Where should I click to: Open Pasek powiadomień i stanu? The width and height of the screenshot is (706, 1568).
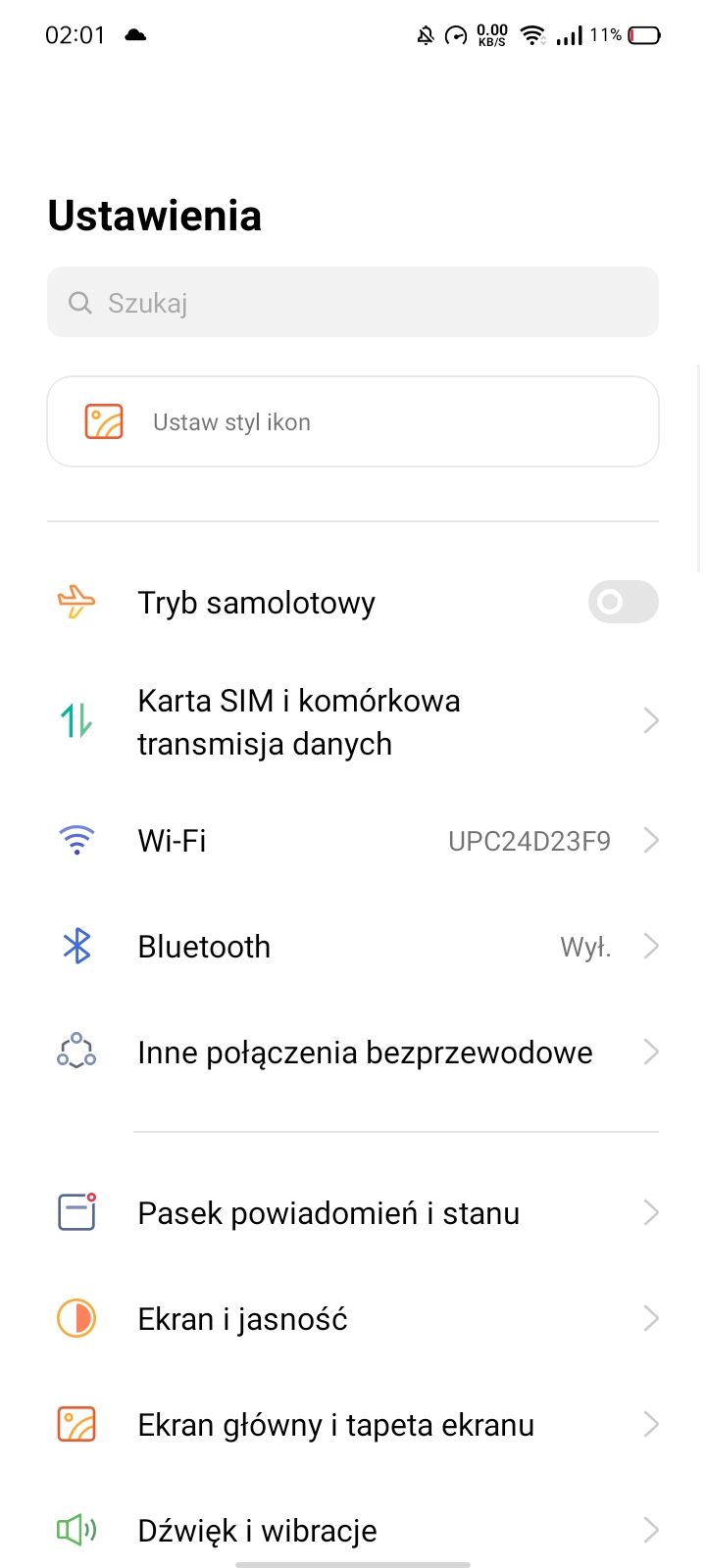pyautogui.click(x=353, y=1213)
